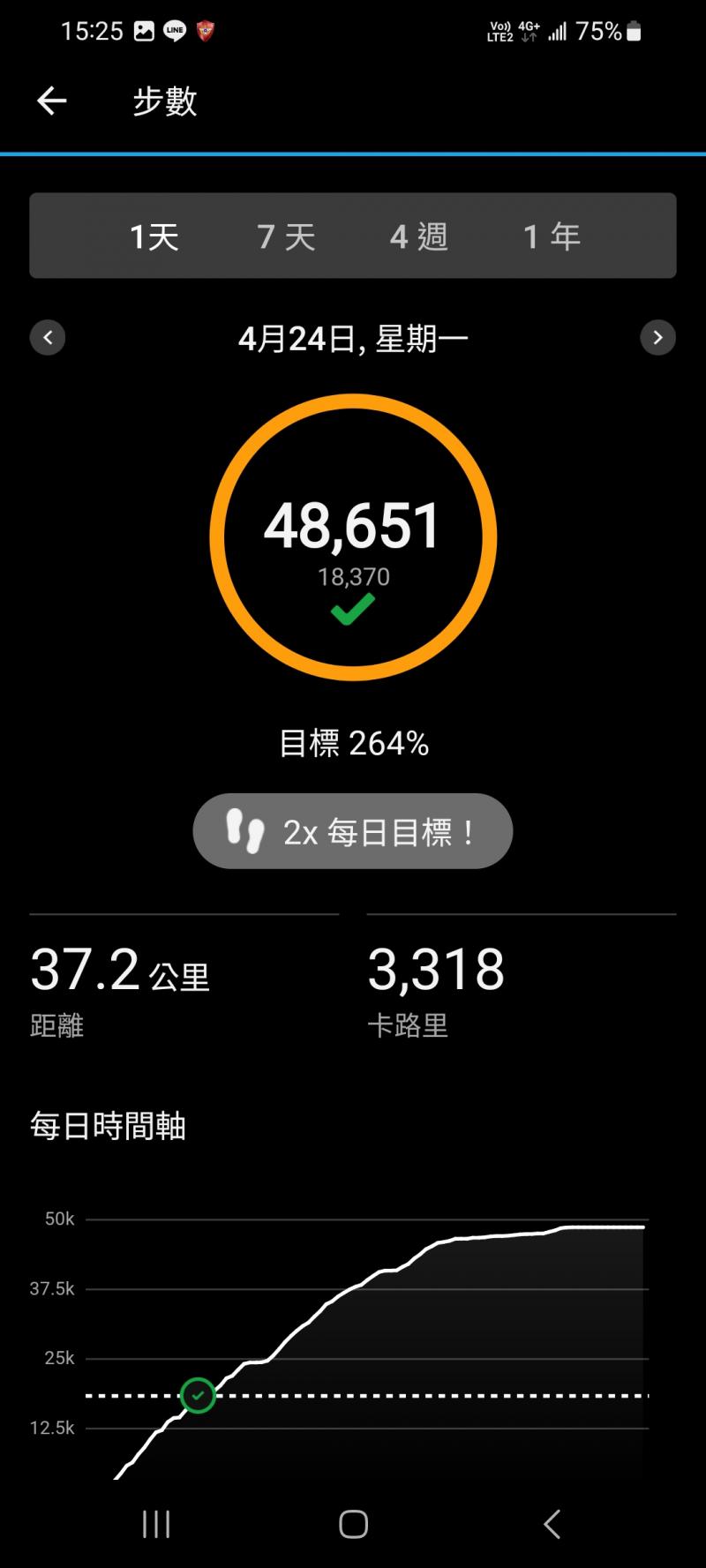Switch to the 7天 view
The width and height of the screenshot is (706, 1568).
tap(286, 236)
